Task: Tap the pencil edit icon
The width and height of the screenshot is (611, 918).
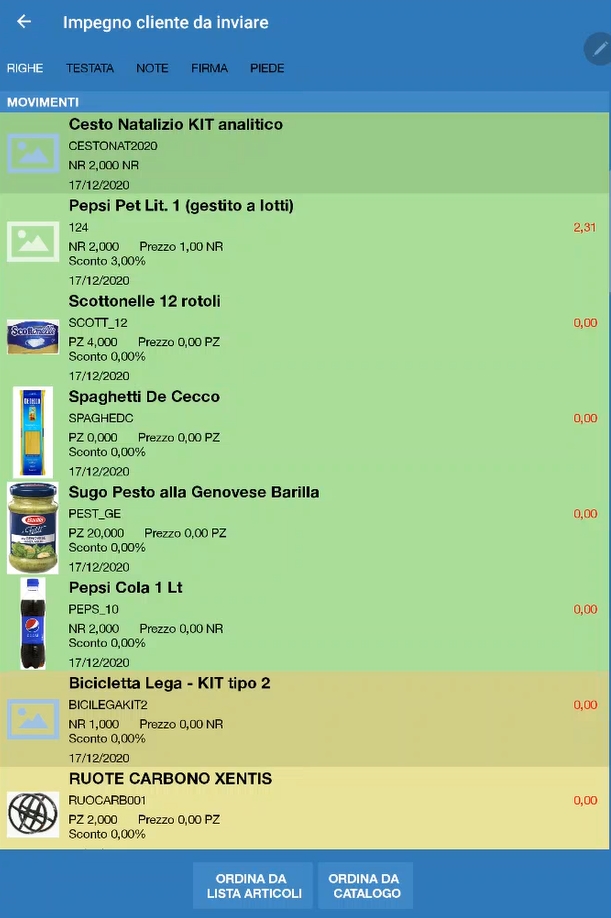Action: (598, 48)
